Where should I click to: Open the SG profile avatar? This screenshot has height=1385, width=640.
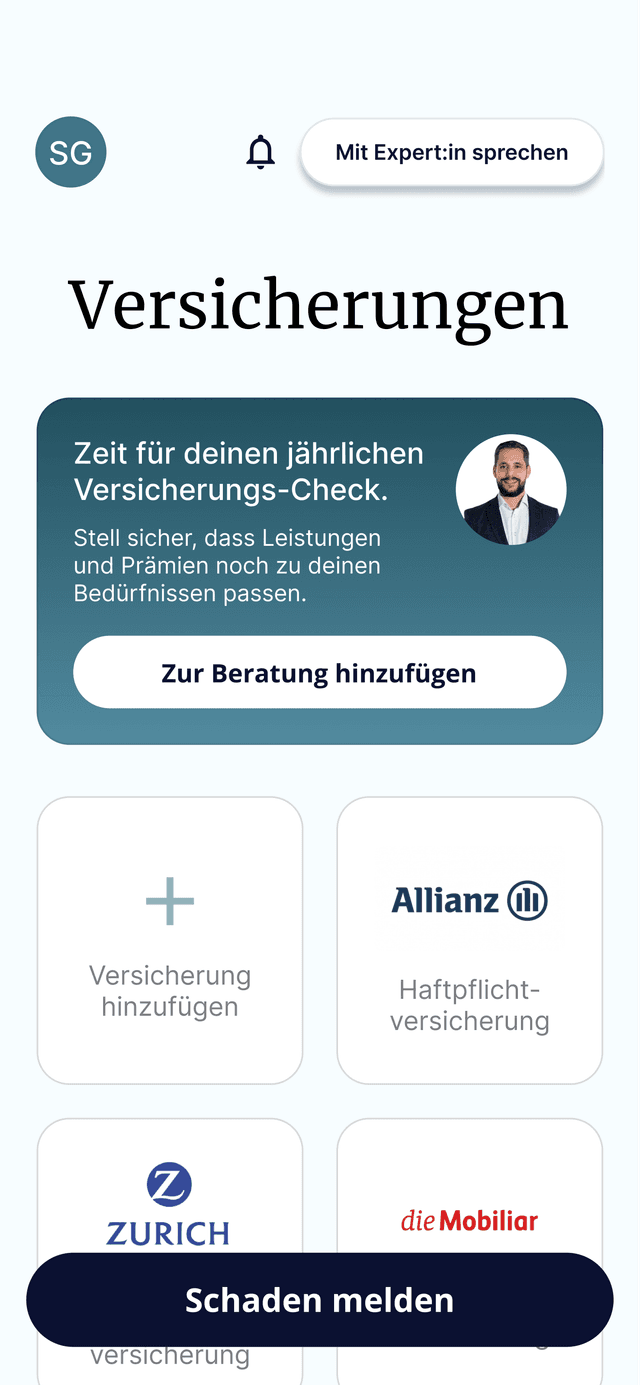point(71,152)
